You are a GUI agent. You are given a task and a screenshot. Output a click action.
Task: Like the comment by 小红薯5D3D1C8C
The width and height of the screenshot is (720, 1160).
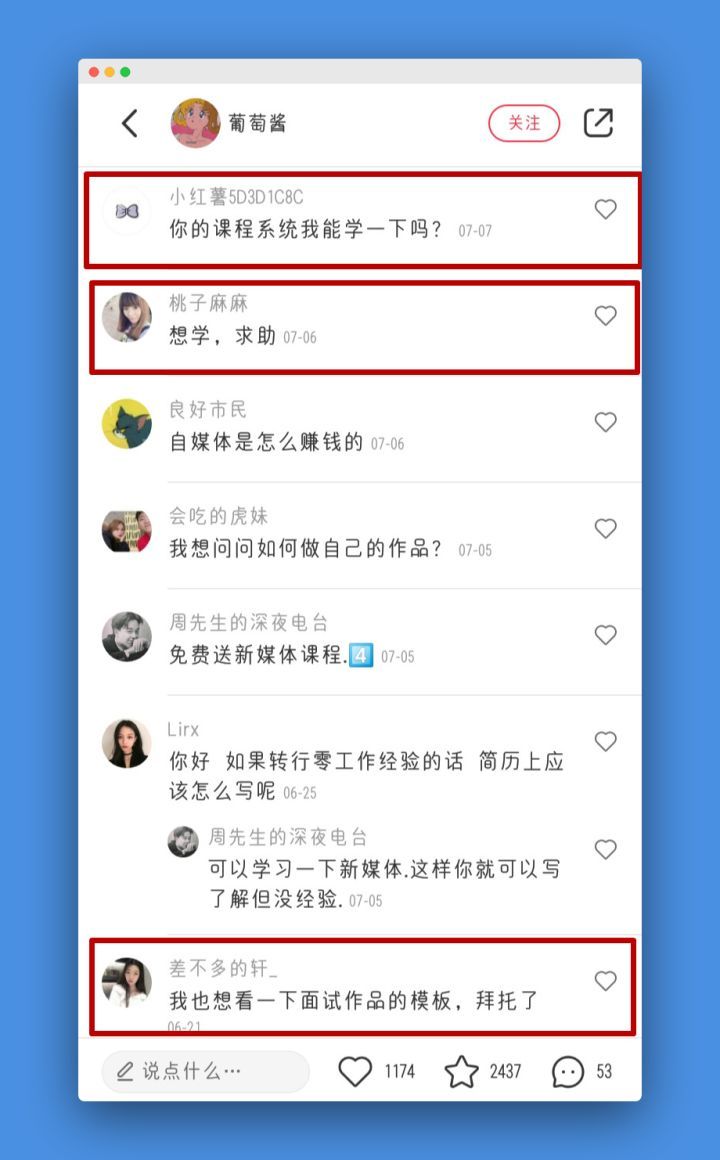point(605,209)
